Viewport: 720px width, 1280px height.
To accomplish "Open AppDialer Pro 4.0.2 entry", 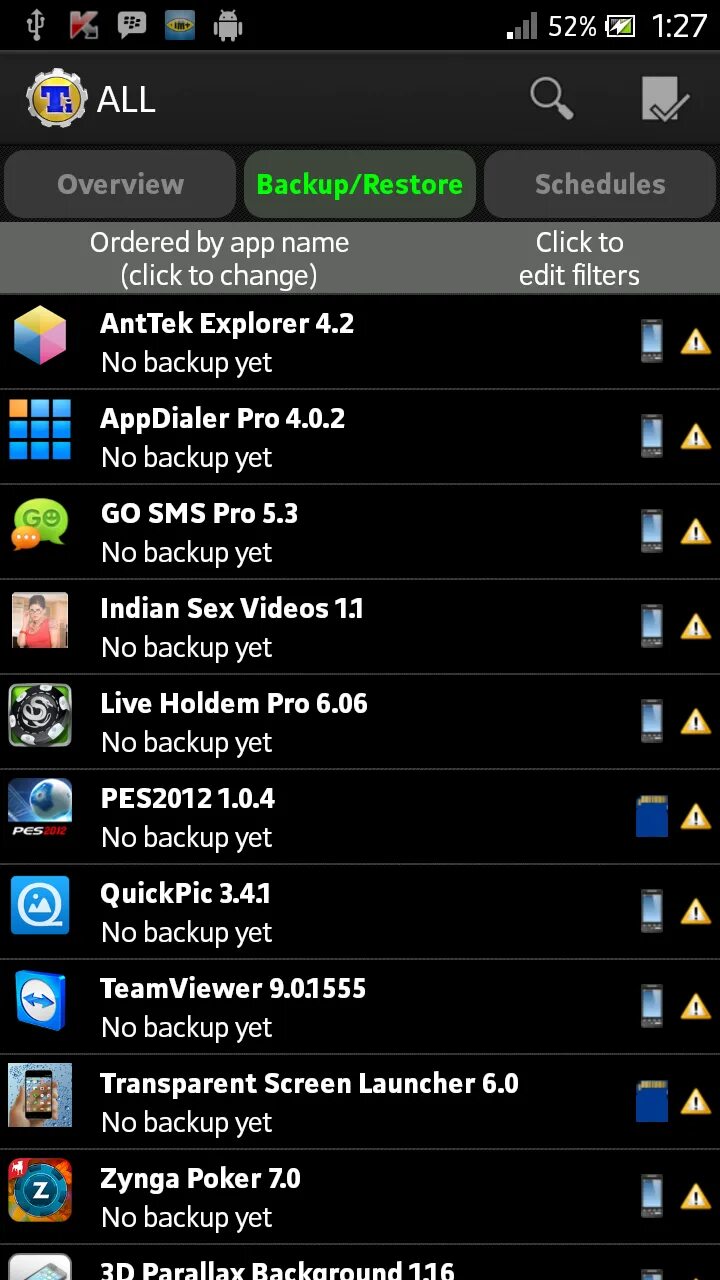I will (360, 437).
